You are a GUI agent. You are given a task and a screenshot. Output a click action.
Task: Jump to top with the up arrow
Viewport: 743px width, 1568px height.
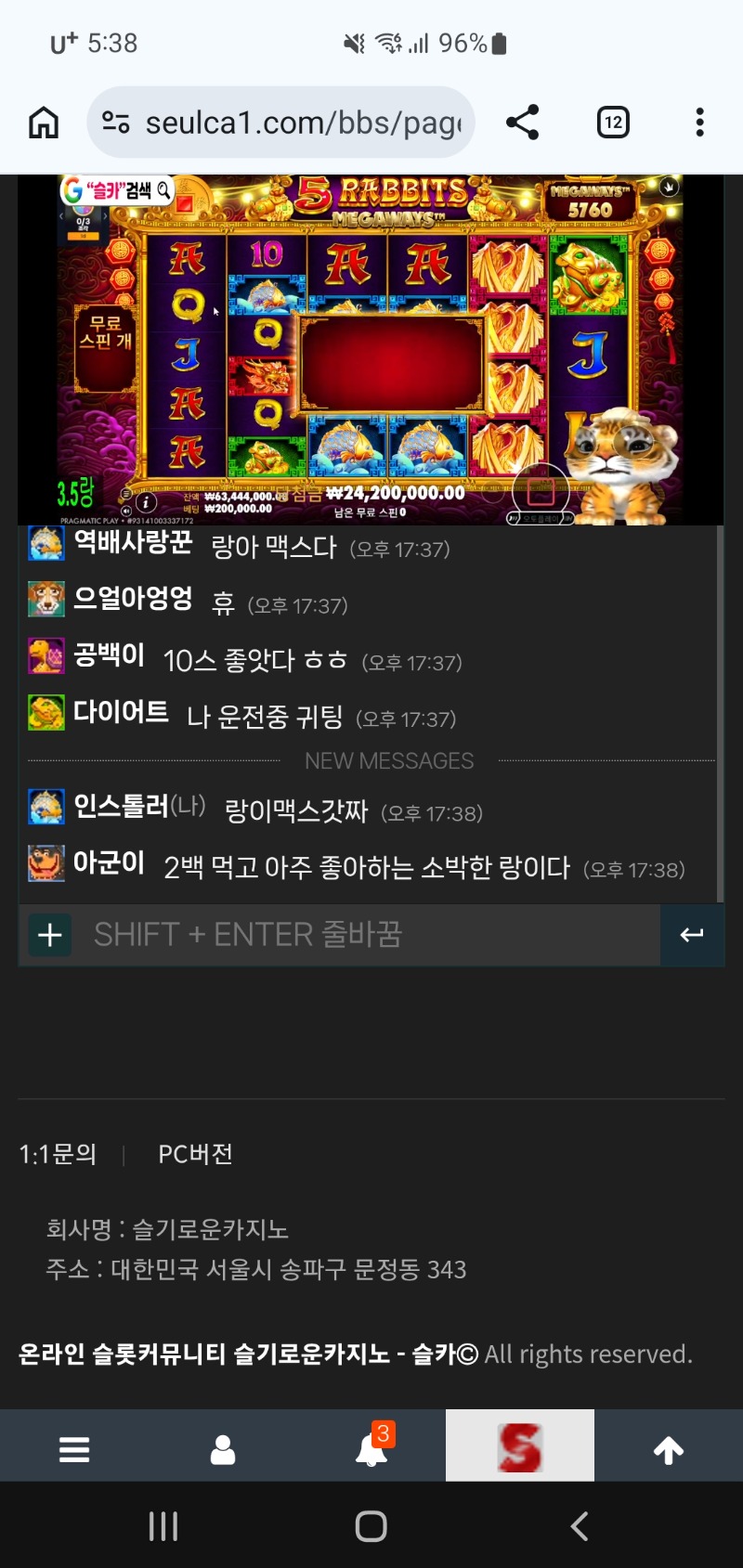point(669,1449)
